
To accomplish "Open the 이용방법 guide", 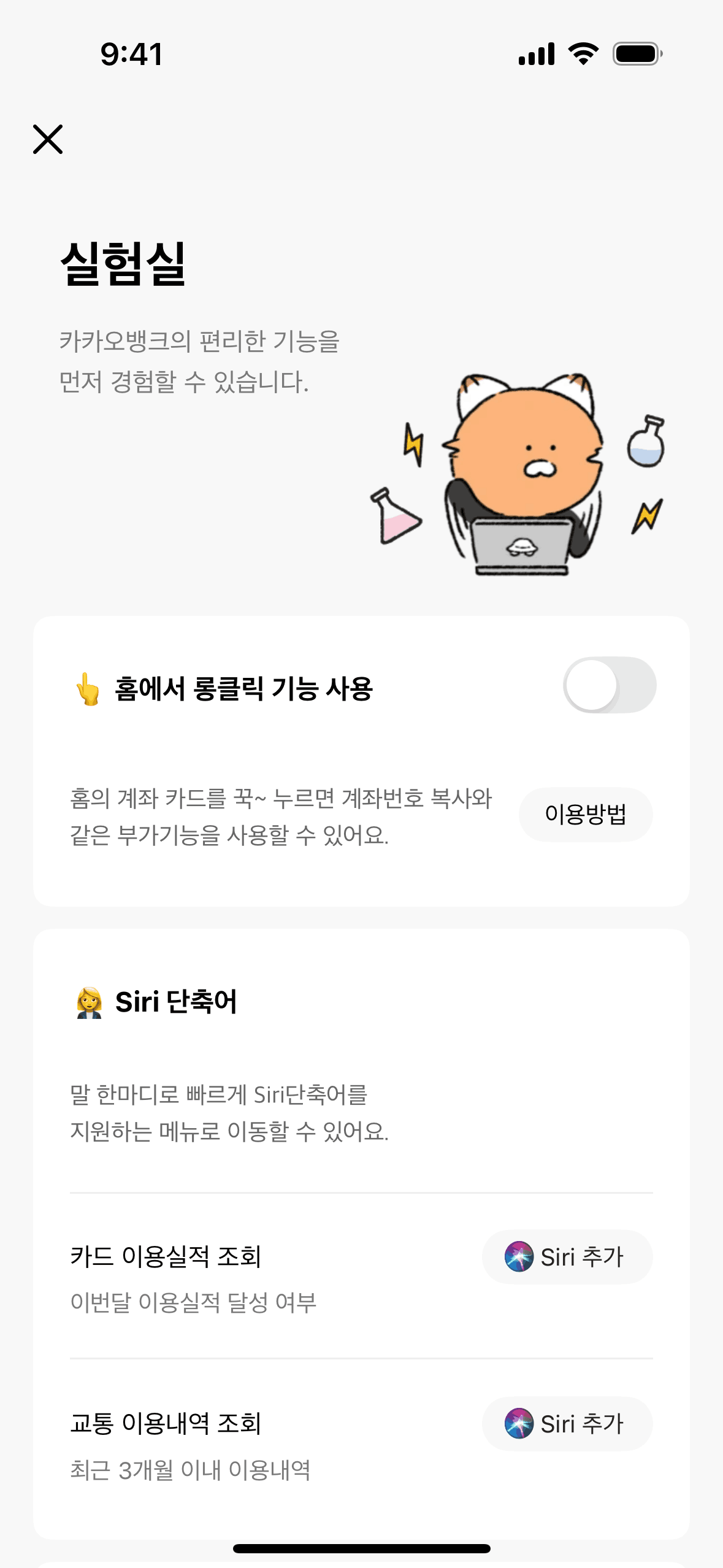I will [585, 815].
